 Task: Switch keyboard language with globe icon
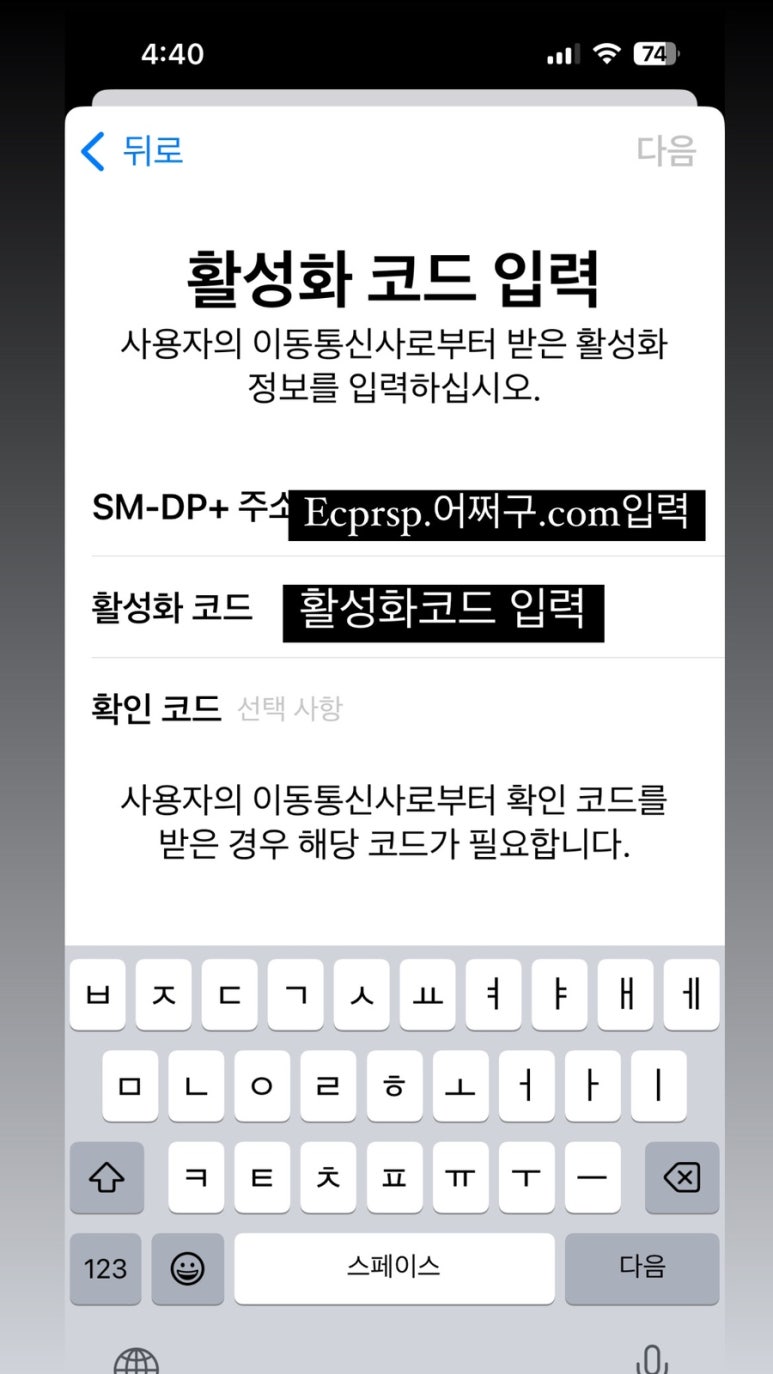coord(136,1360)
